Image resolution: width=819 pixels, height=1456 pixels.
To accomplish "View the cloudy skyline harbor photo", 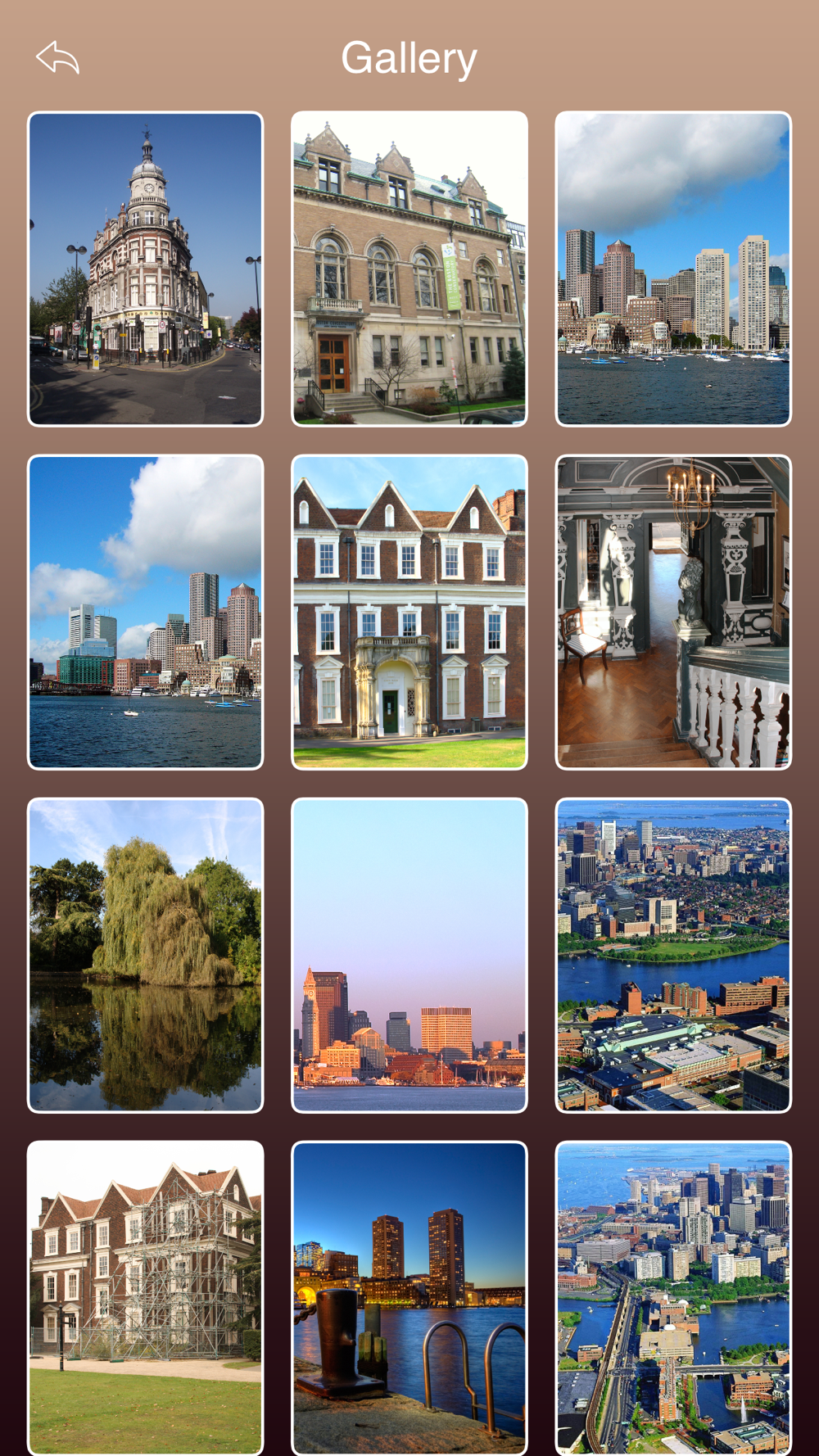I will pos(673,269).
